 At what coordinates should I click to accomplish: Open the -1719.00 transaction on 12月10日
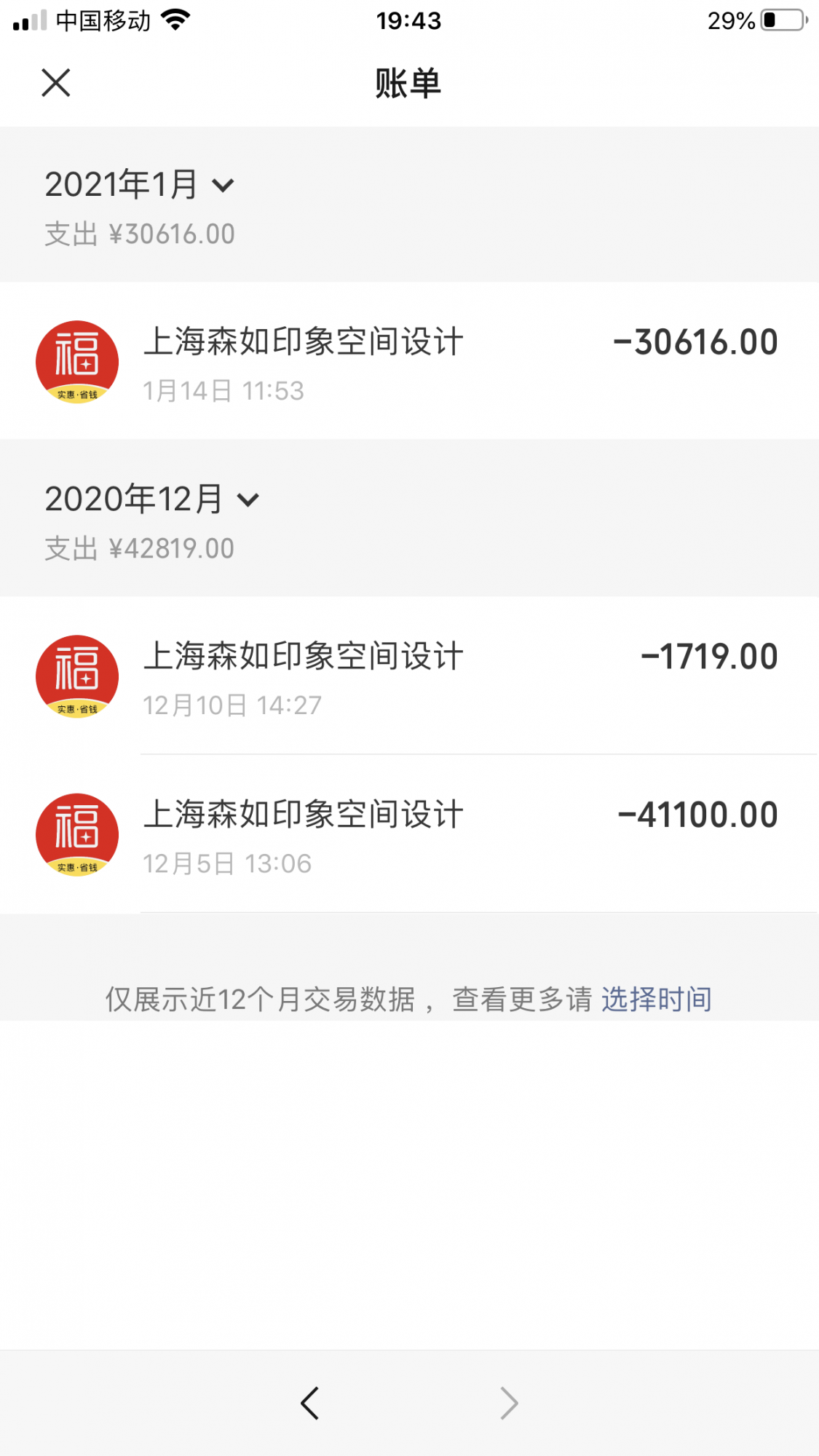click(408, 676)
